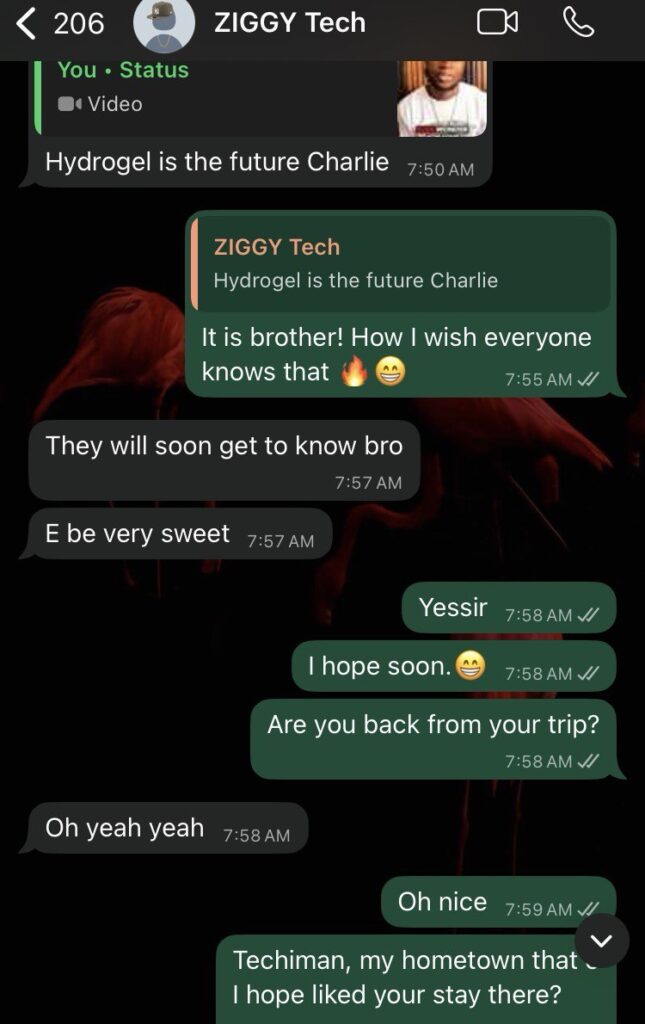The image size is (645, 1024).
Task: Open the replied status video thumbnail
Action: (442, 98)
